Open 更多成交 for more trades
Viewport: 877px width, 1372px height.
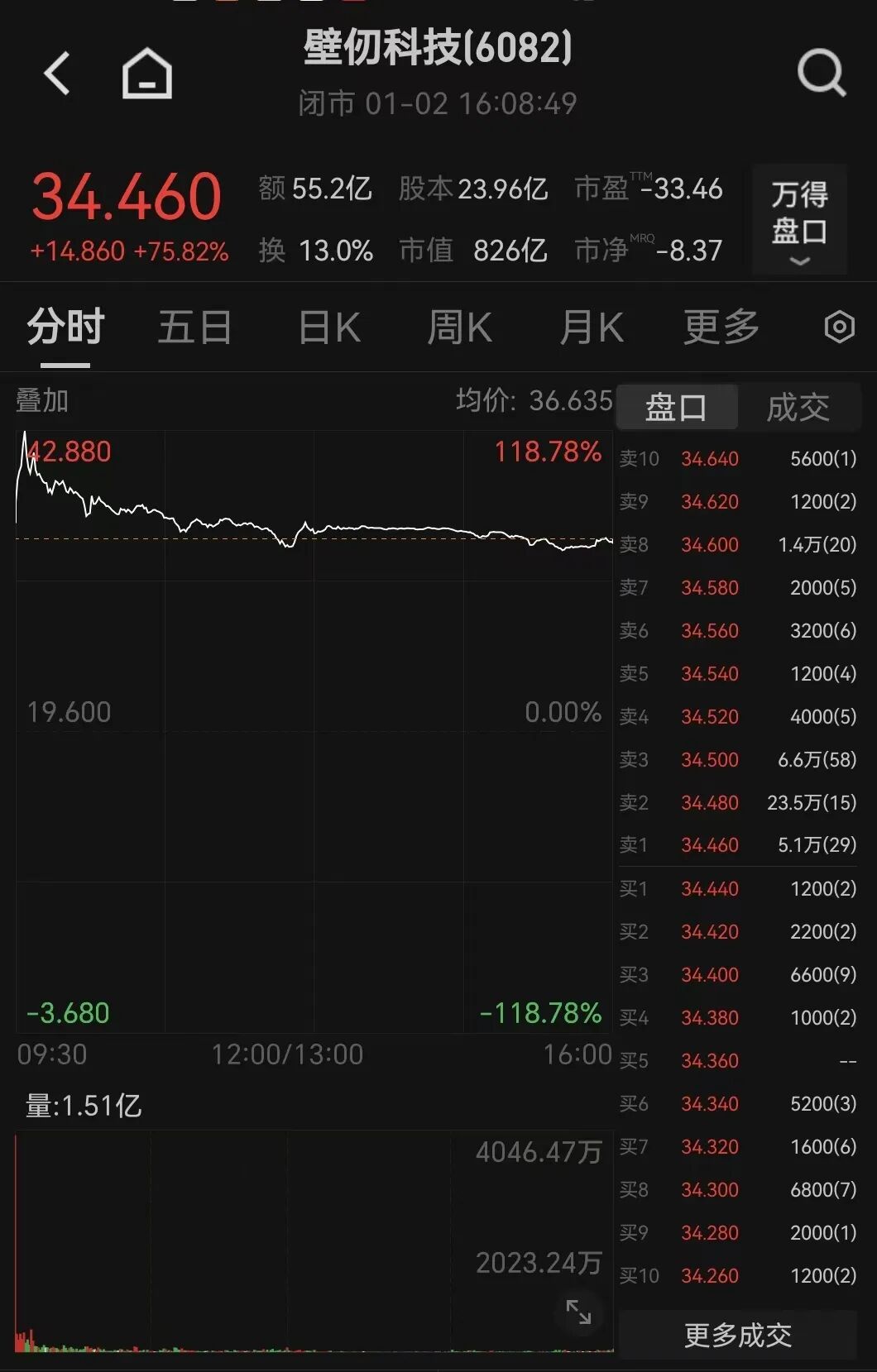pos(737,1335)
